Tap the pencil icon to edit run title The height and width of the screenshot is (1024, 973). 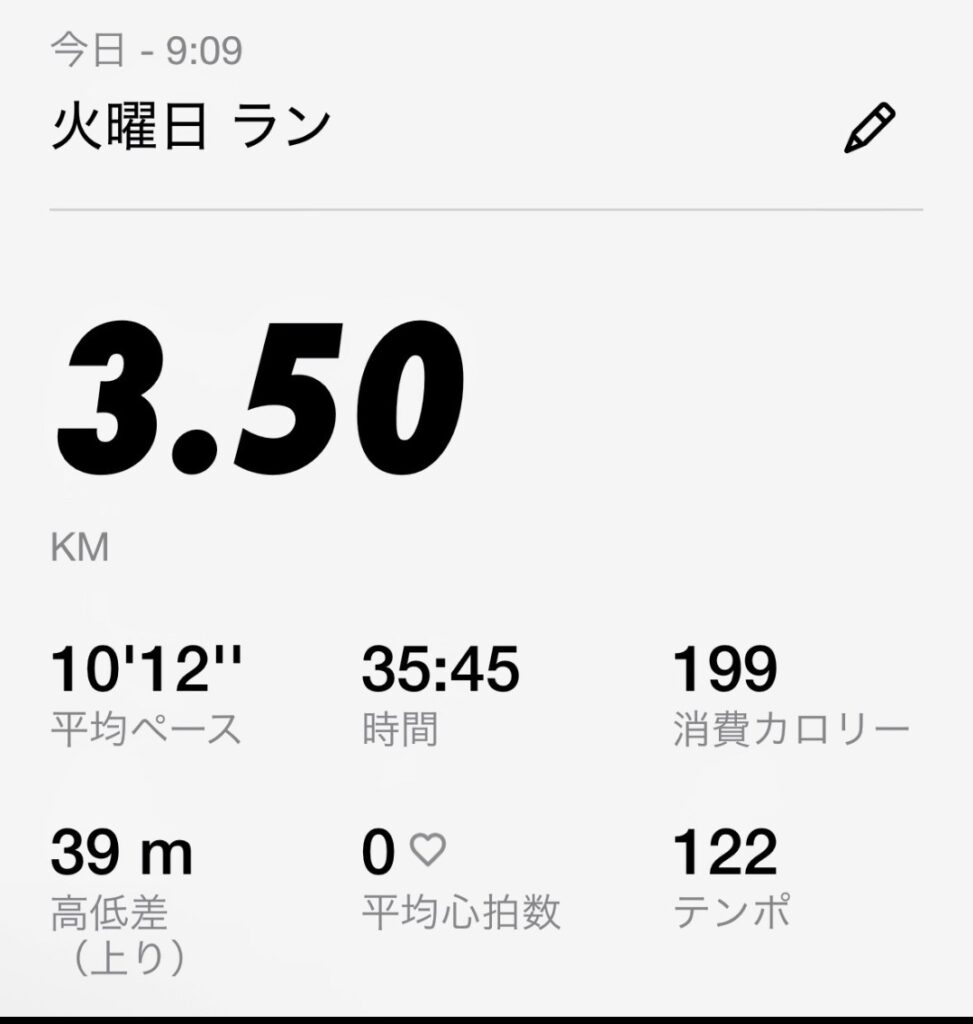pyautogui.click(x=869, y=128)
